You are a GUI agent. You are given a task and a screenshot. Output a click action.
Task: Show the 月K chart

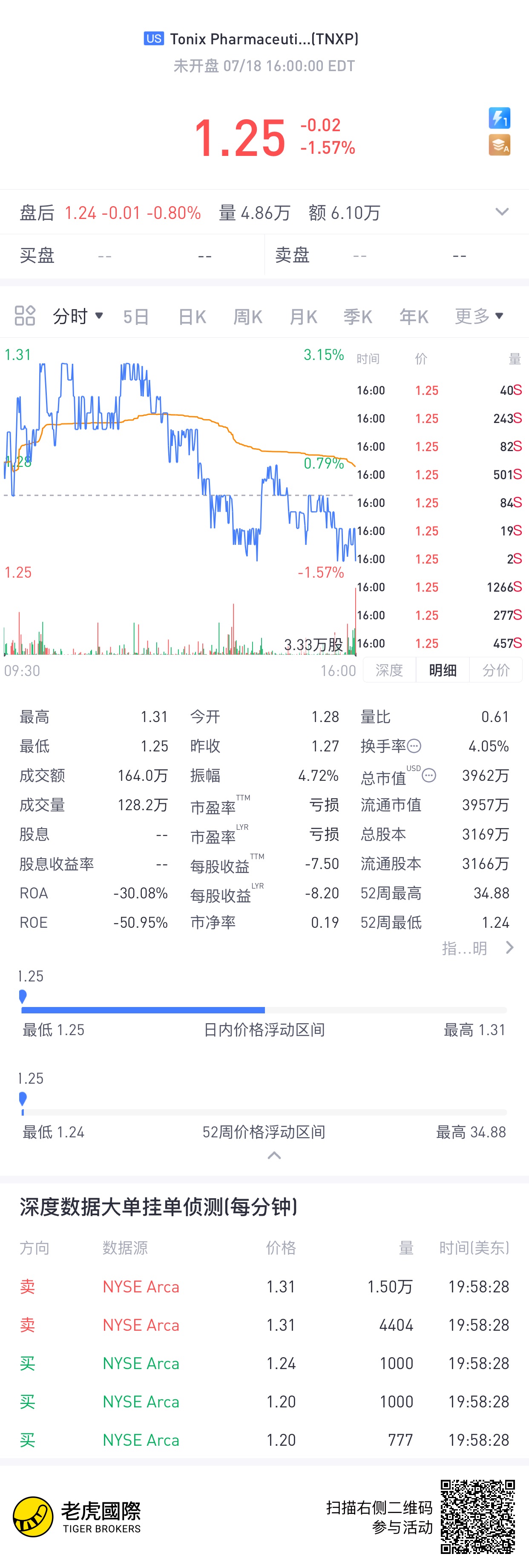click(303, 316)
